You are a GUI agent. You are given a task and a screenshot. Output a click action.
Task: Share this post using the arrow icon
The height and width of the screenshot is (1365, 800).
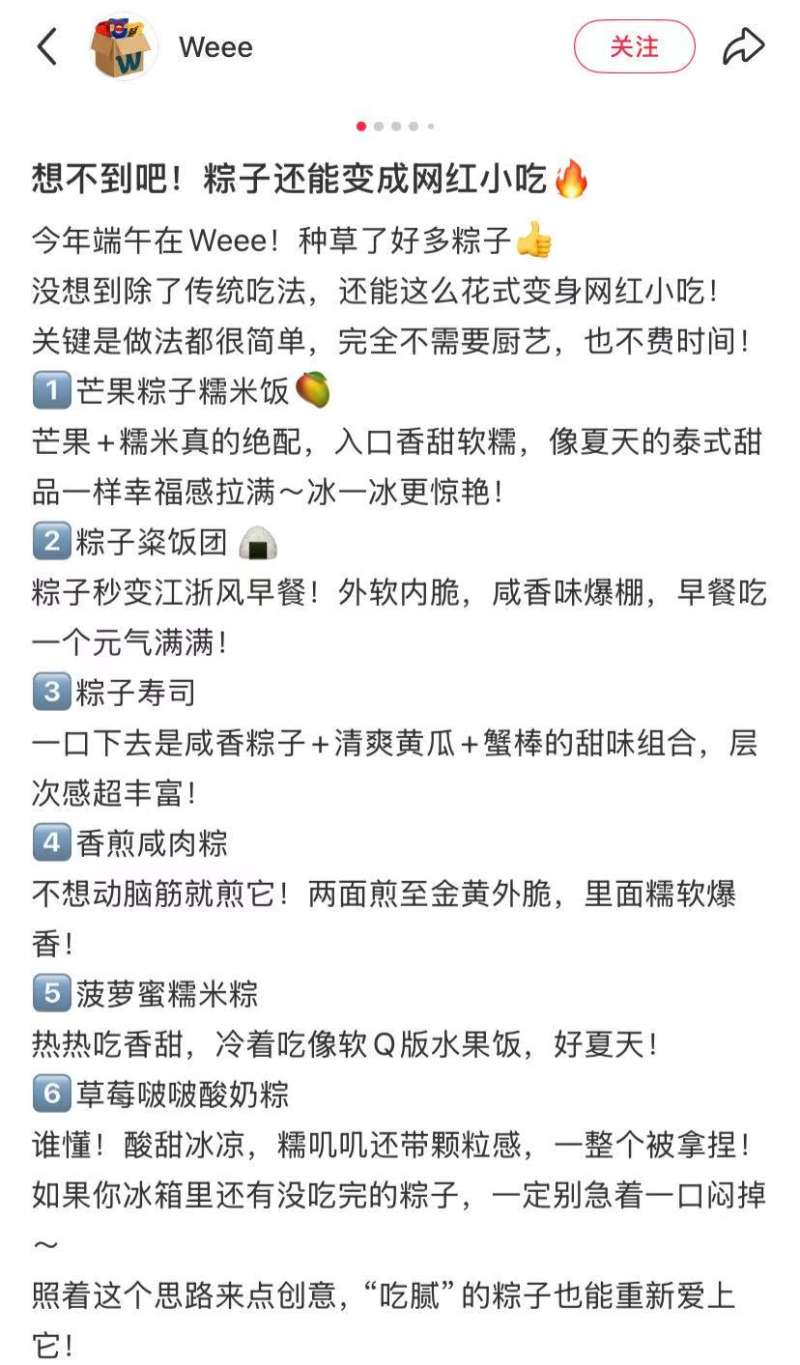743,47
